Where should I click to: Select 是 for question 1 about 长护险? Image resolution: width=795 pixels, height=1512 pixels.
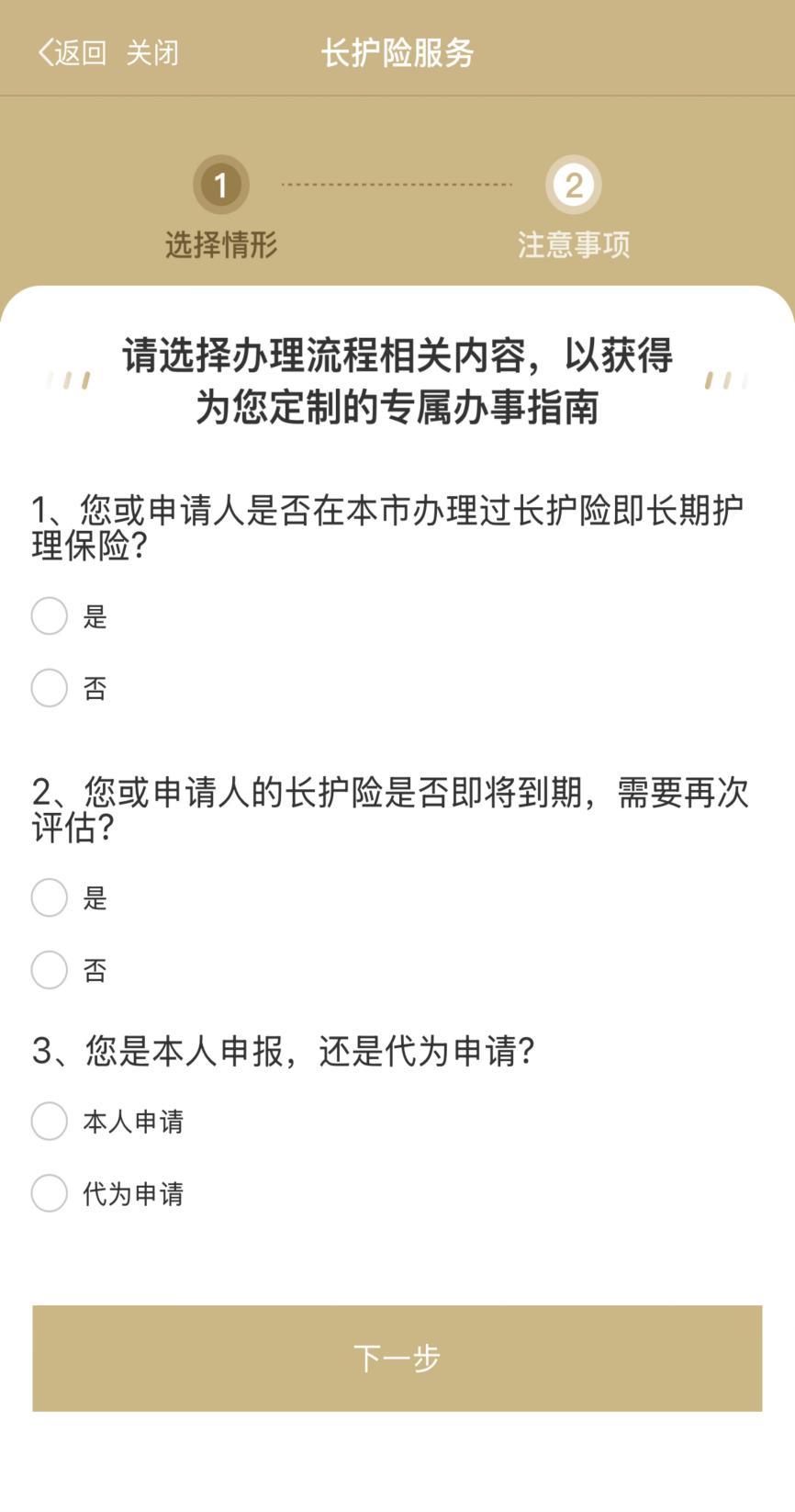pos(50,615)
